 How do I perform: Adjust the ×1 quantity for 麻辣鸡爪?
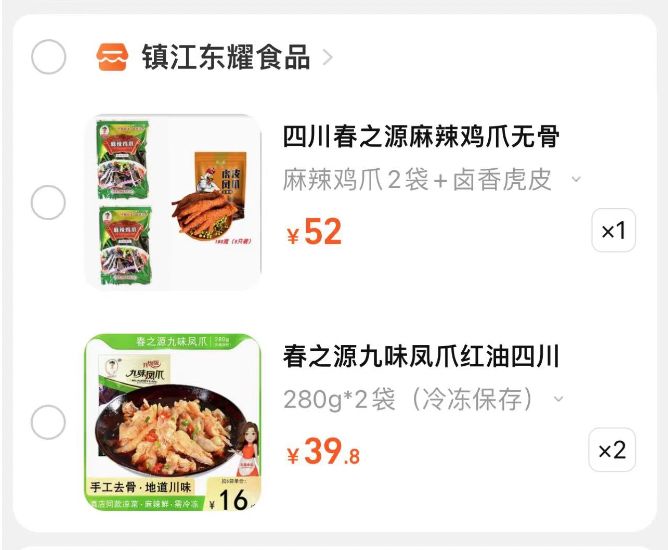tap(612, 231)
